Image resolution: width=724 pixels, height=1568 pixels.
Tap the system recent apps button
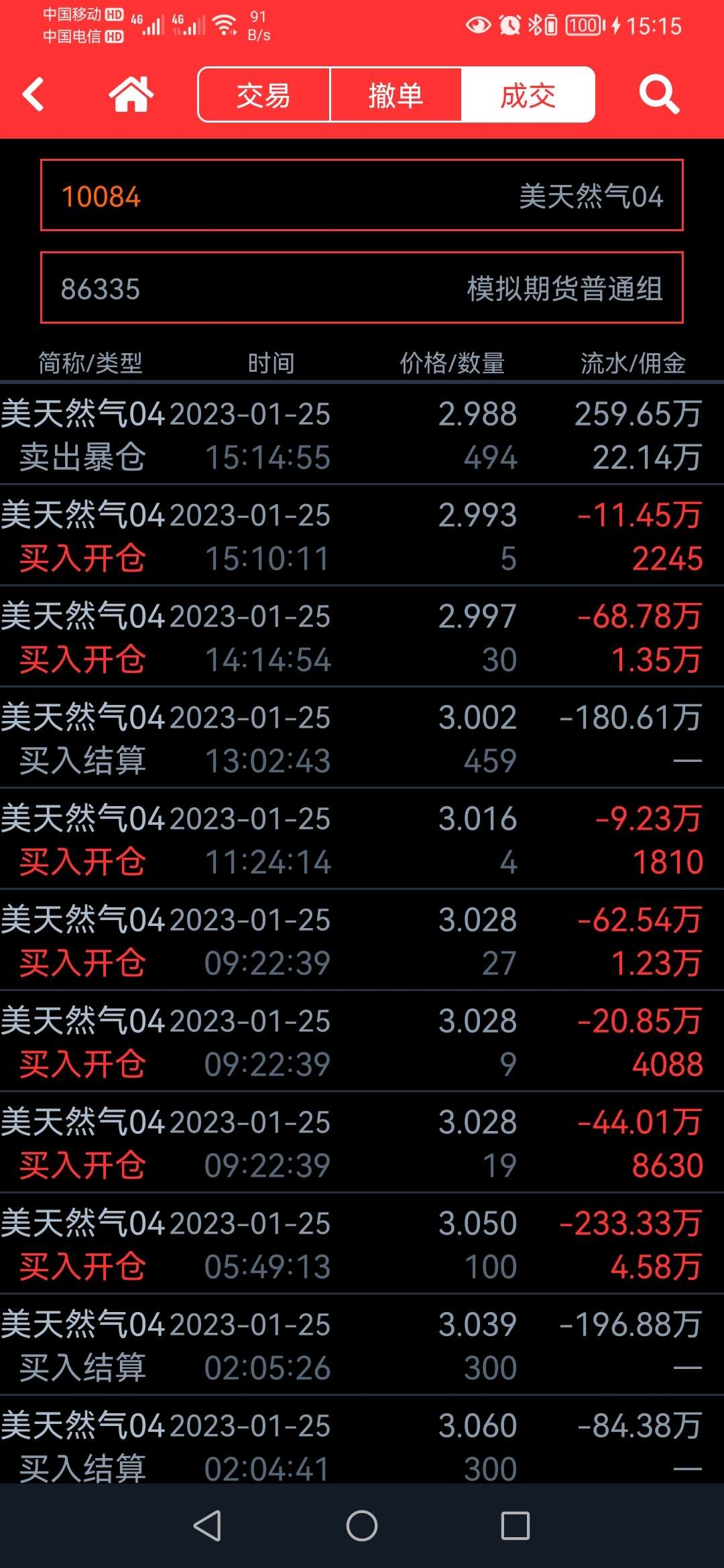click(516, 1526)
